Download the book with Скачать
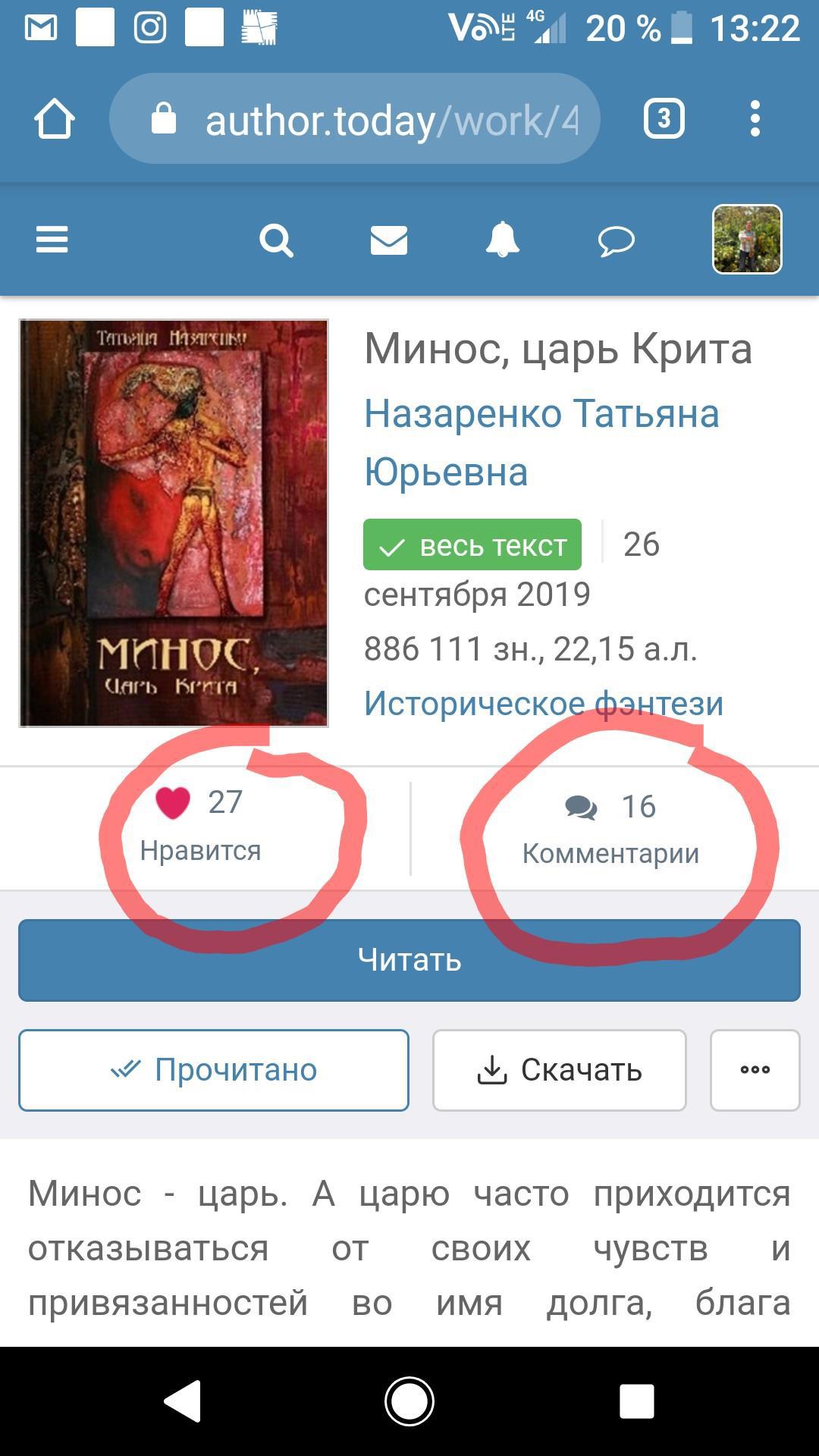Viewport: 819px width, 1456px height. 560,1070
